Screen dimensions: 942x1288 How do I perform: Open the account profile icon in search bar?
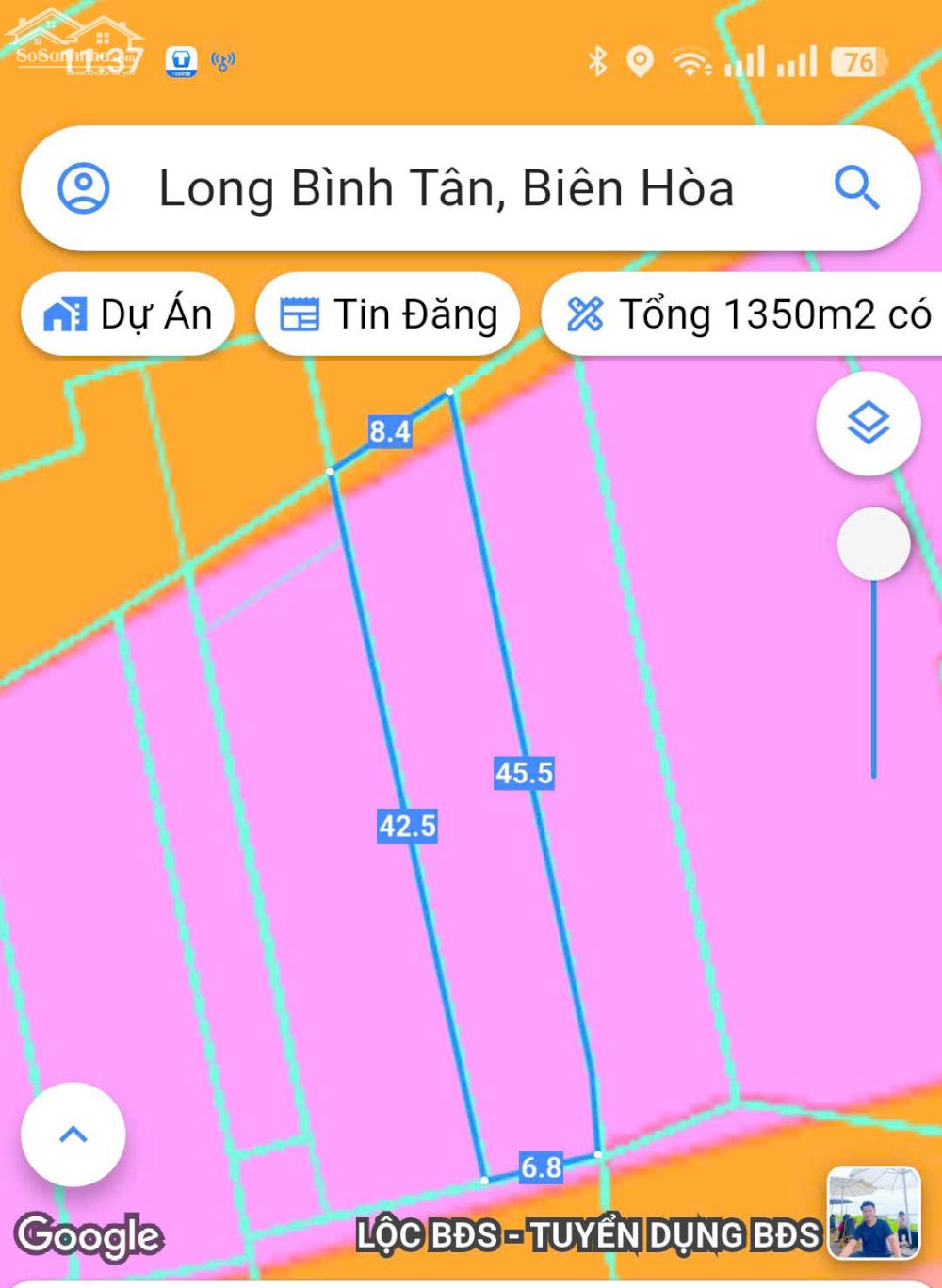(x=83, y=187)
